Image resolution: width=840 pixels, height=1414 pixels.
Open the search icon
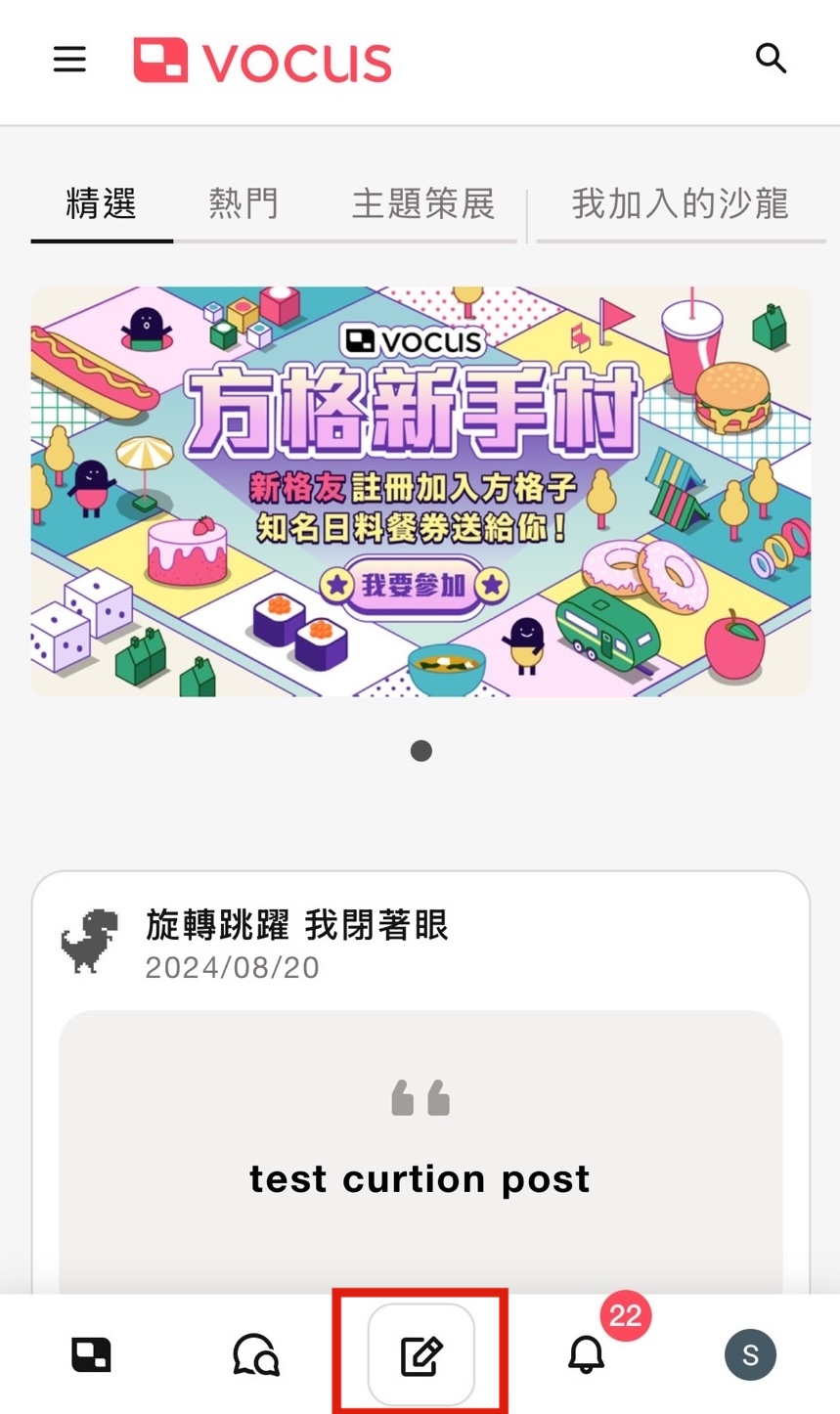(771, 59)
